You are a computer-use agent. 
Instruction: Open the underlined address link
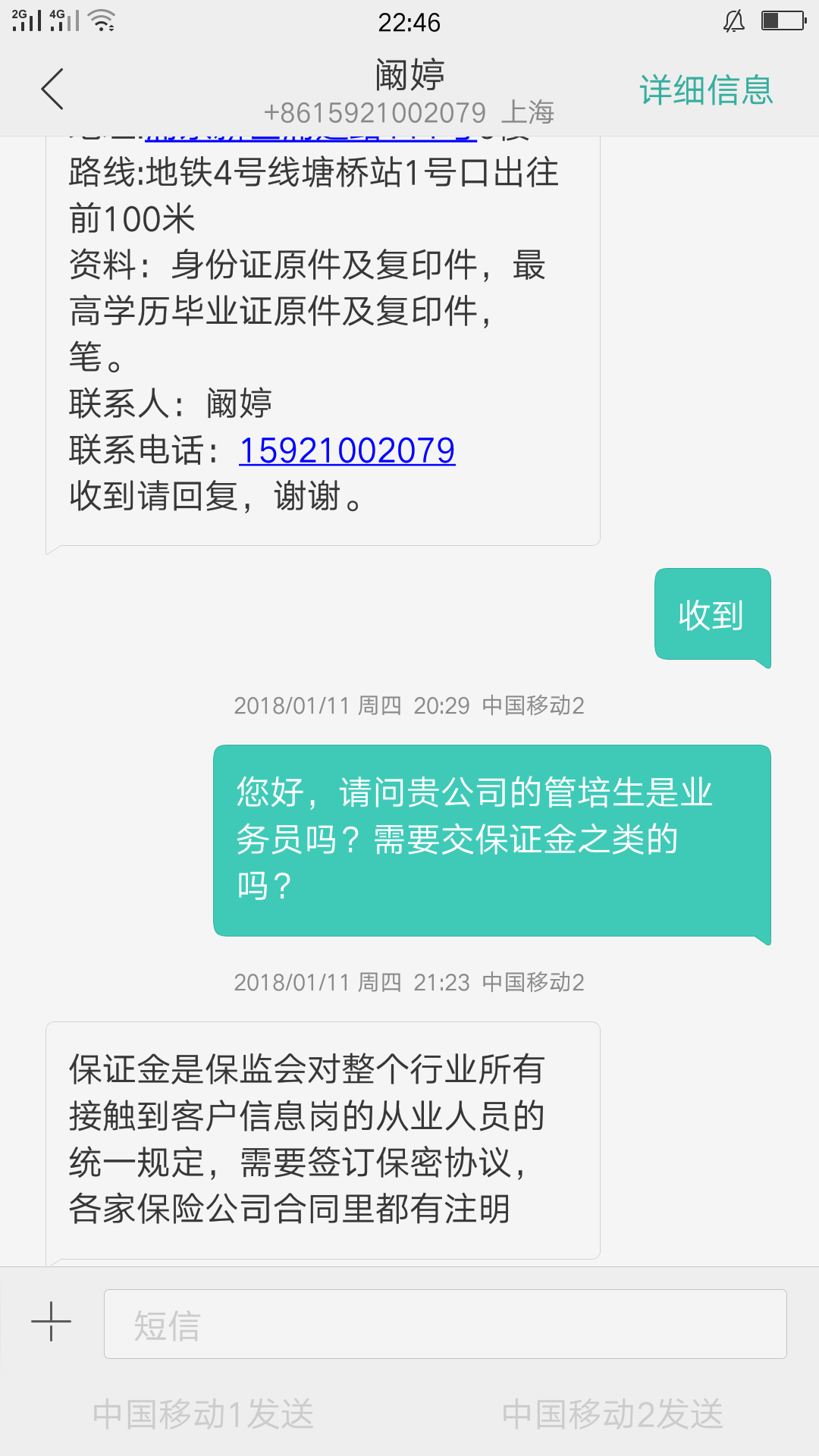tap(311, 140)
